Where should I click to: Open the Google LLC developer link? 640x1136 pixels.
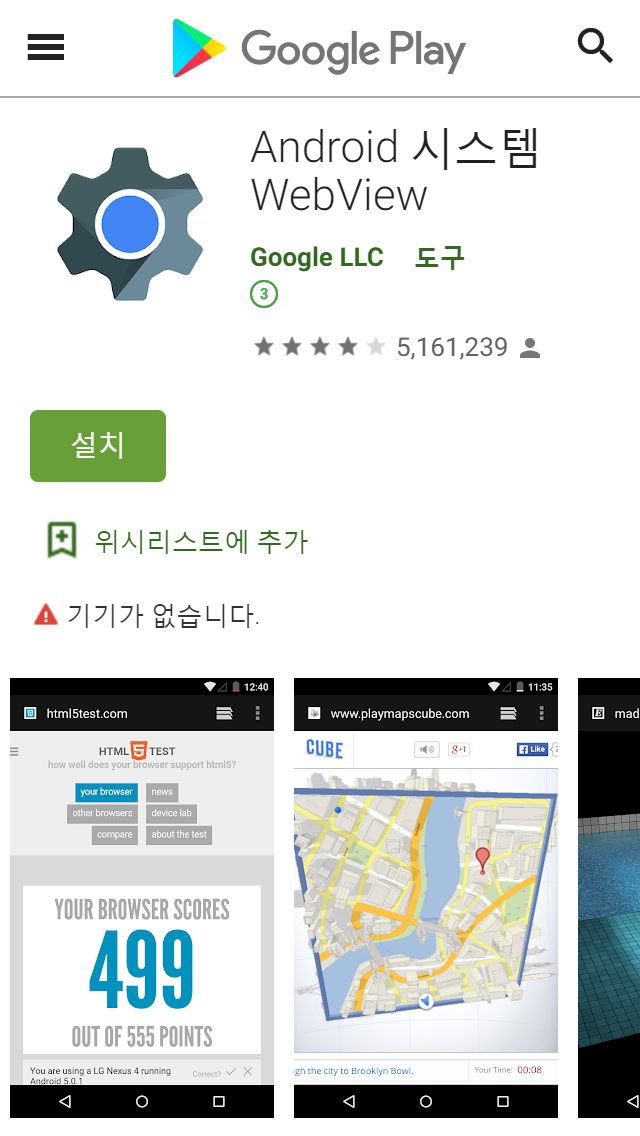pyautogui.click(x=317, y=257)
